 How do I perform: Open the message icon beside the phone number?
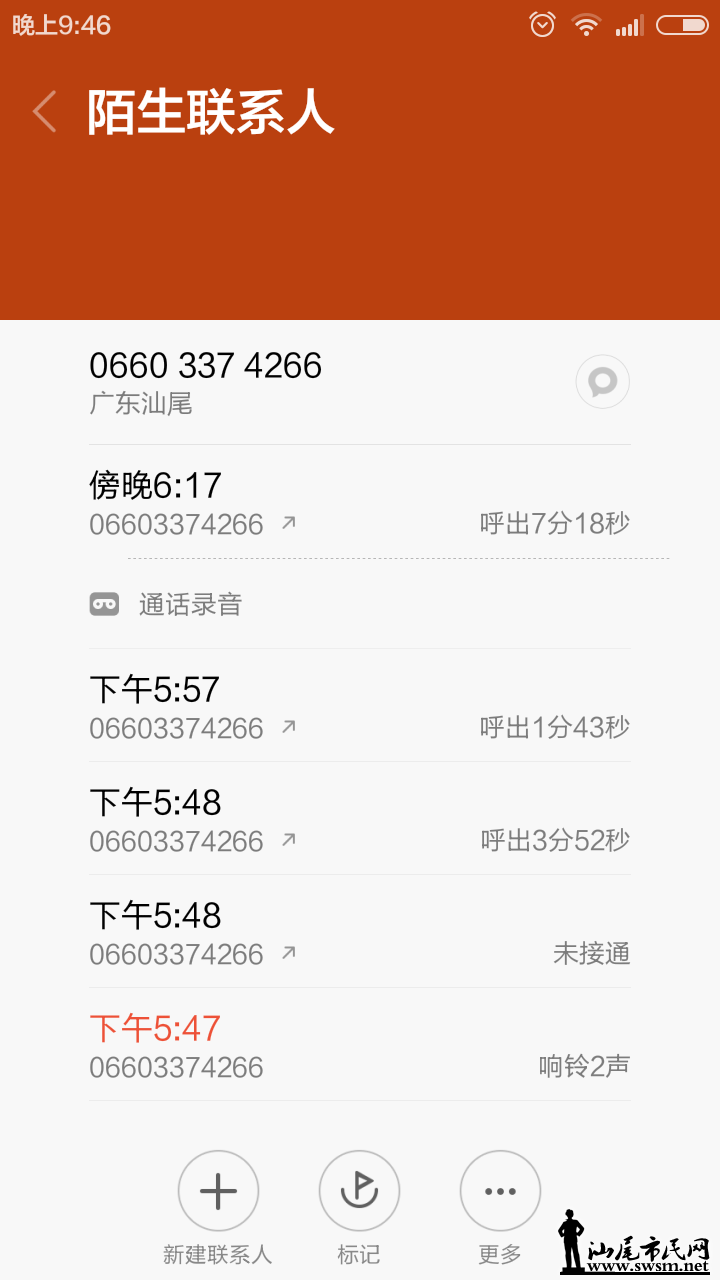pos(601,382)
